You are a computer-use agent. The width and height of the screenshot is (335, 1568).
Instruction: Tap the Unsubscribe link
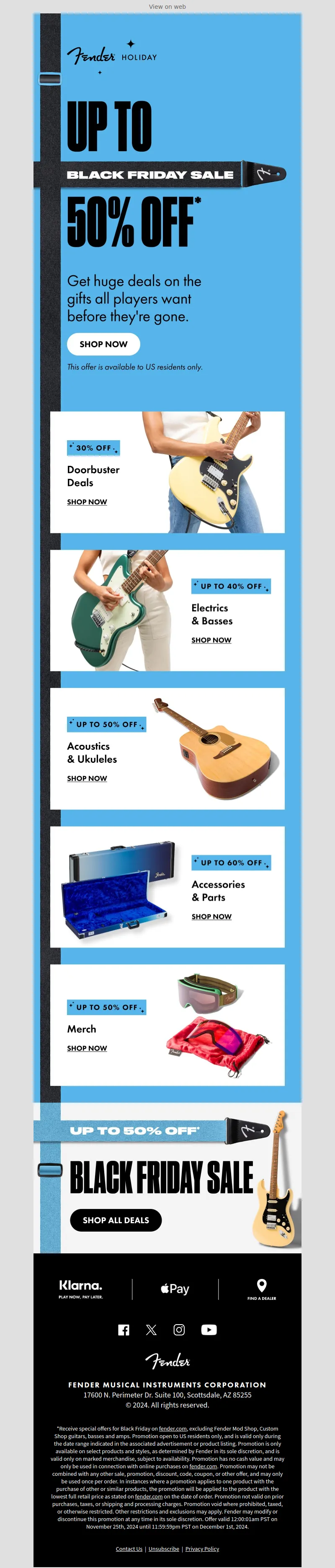pos(164,1549)
